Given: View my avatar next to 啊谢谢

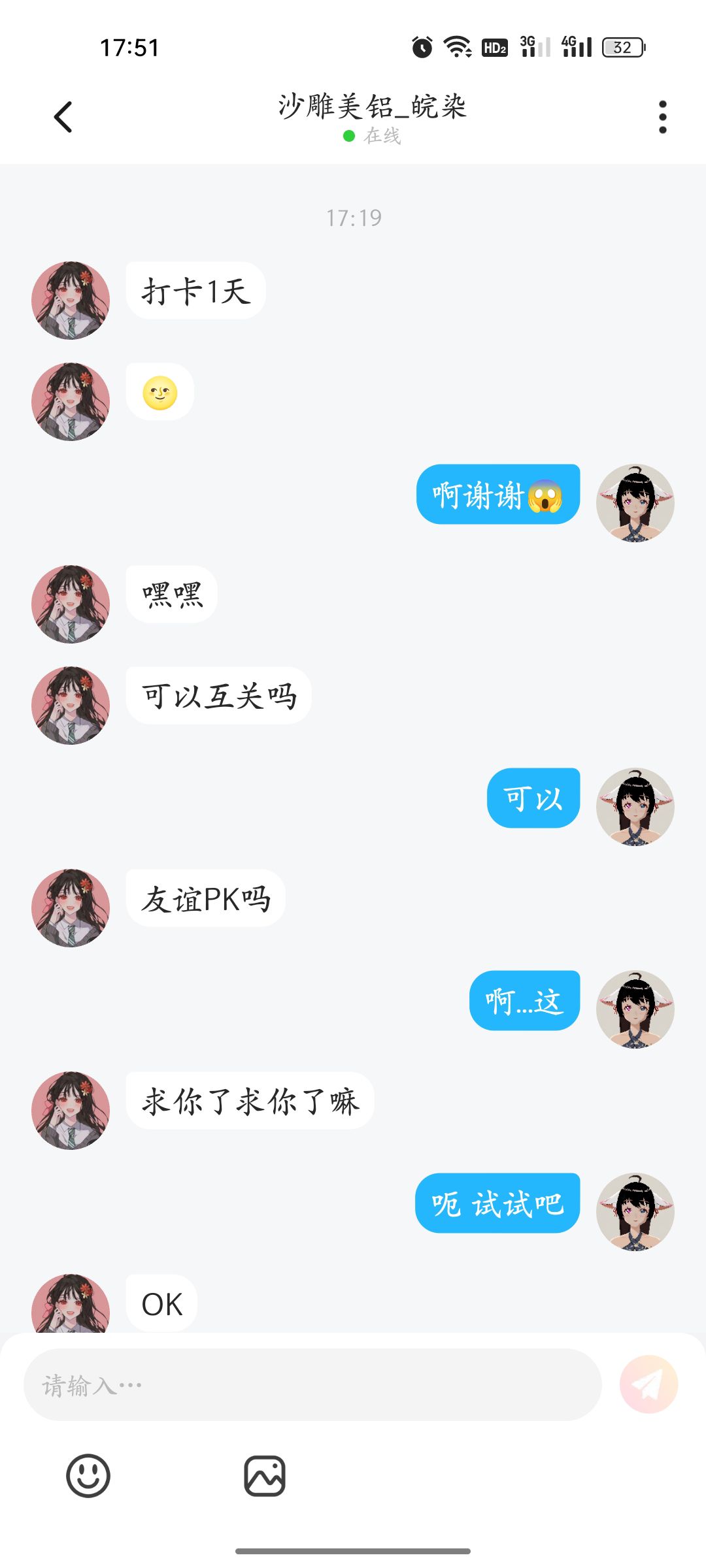Looking at the screenshot, I should (635, 503).
